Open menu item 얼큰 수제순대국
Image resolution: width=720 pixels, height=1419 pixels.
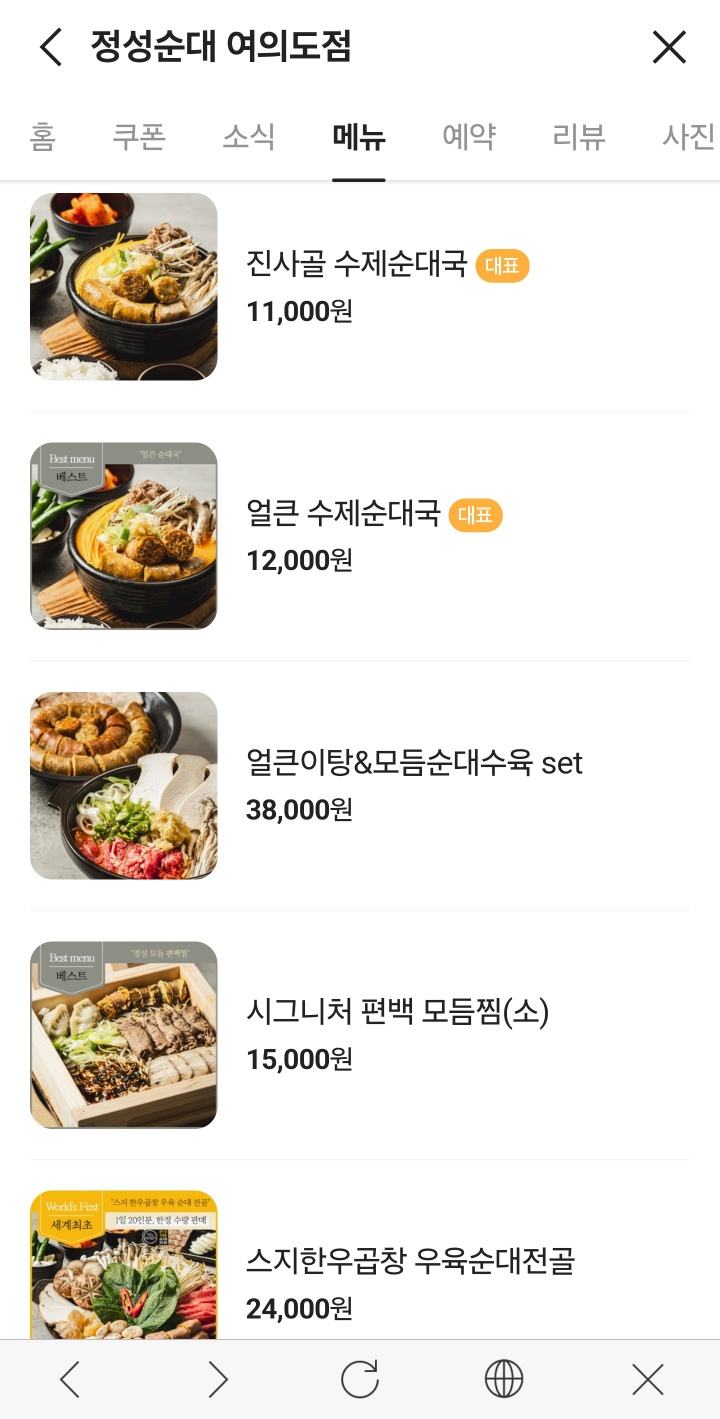pos(343,514)
